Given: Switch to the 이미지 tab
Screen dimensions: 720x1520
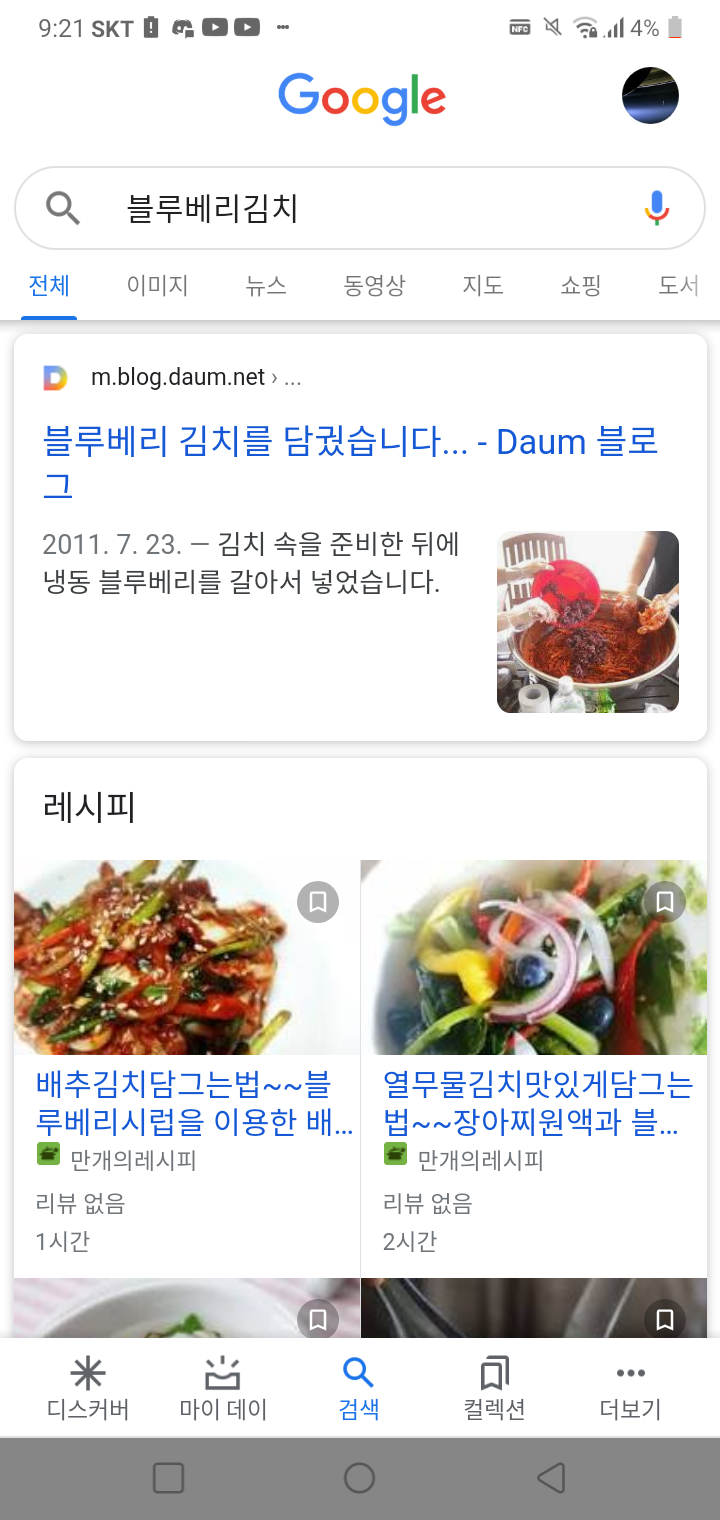Looking at the screenshot, I should 157,286.
